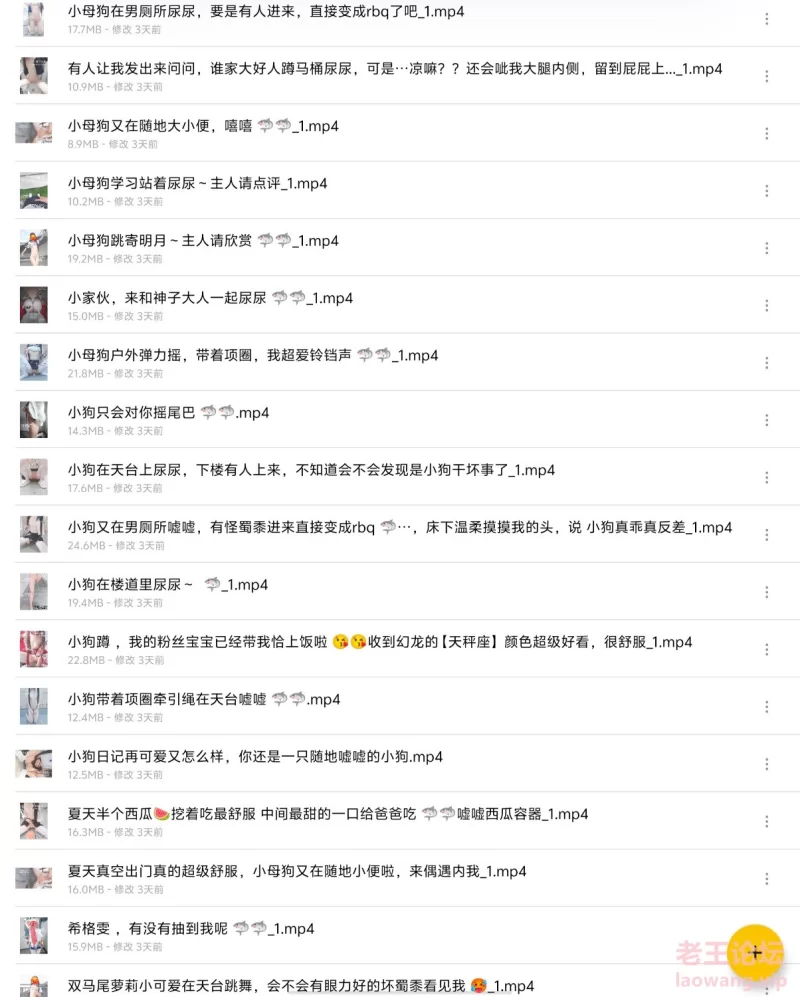Show options for the 17.6MB file
This screenshot has height=997, width=800.
point(767,477)
